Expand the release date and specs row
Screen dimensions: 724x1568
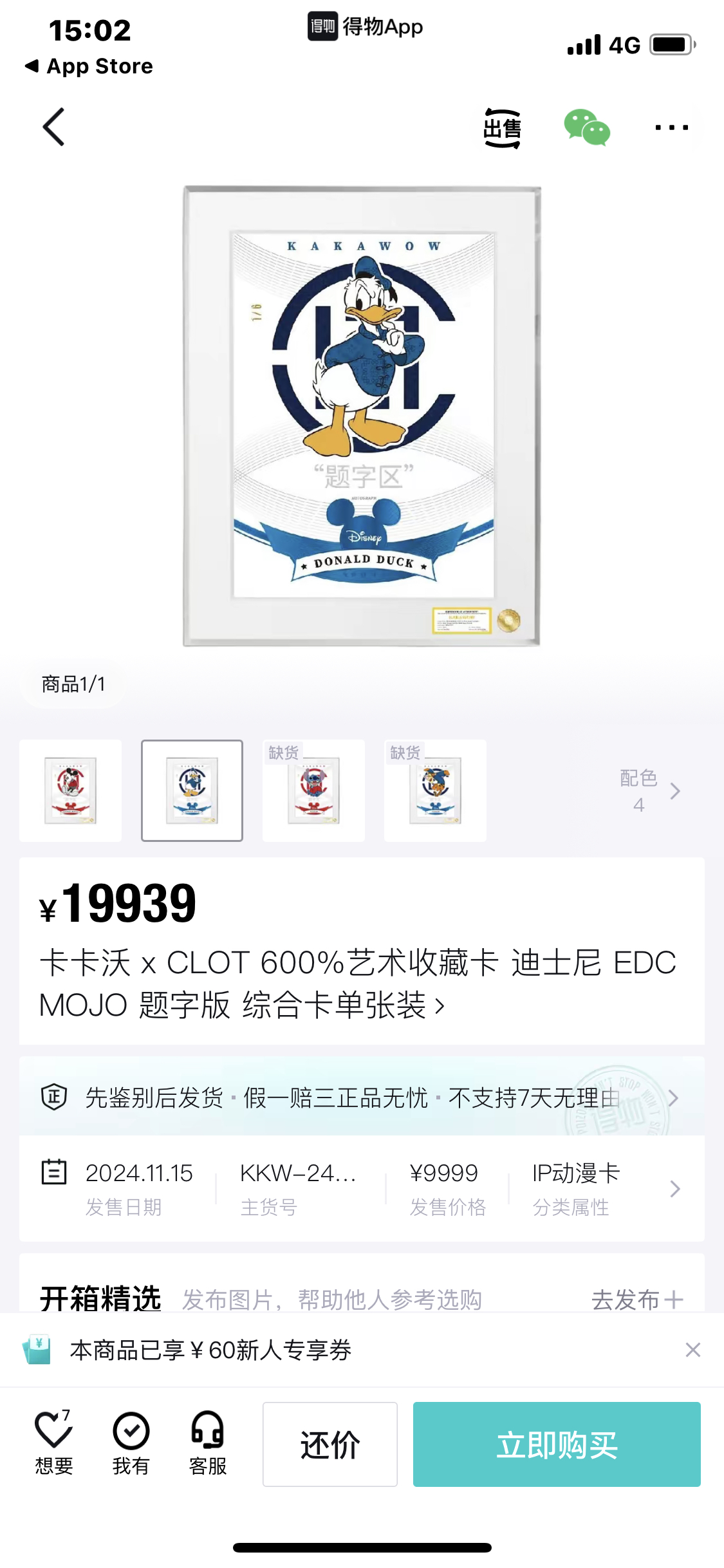(674, 1188)
